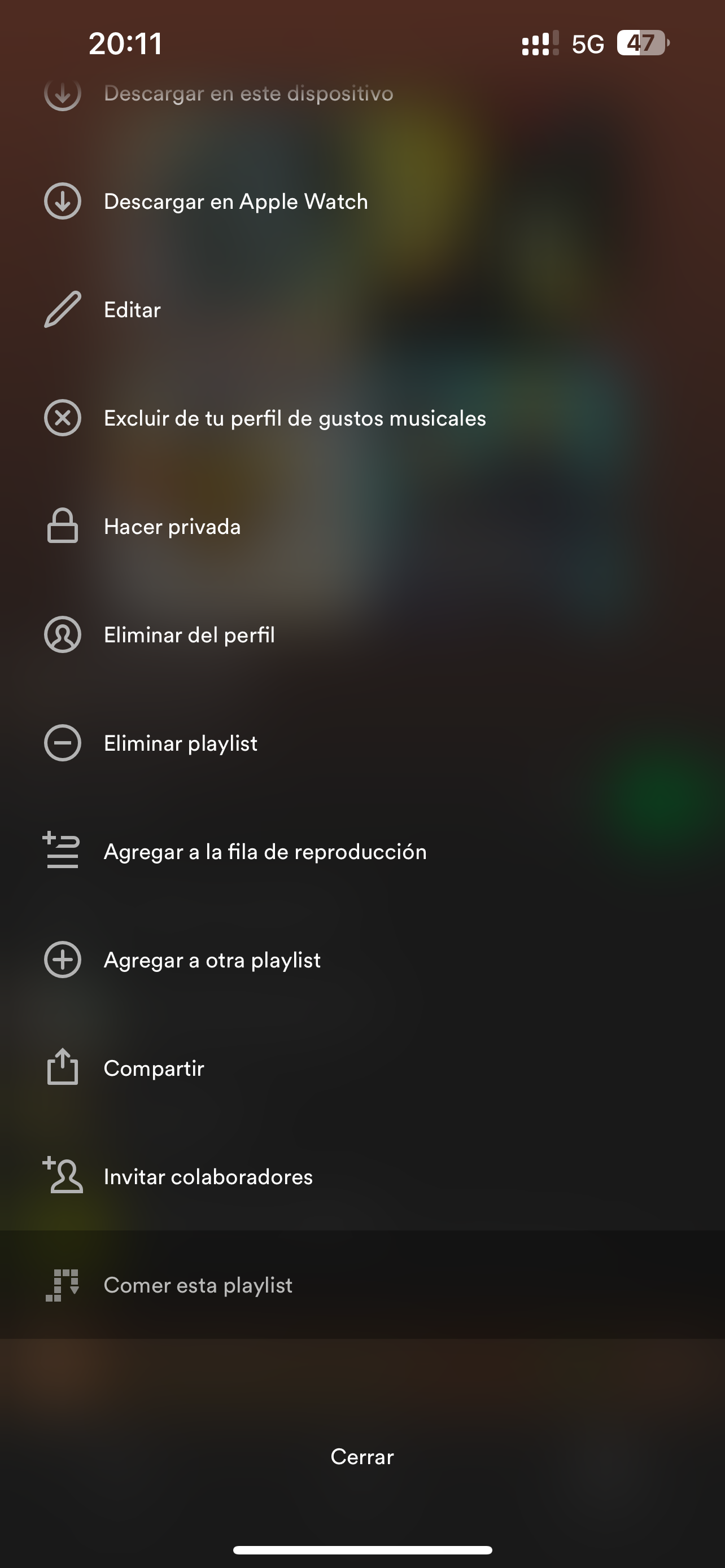Choose Descargar en Apple Watch

coord(235,202)
